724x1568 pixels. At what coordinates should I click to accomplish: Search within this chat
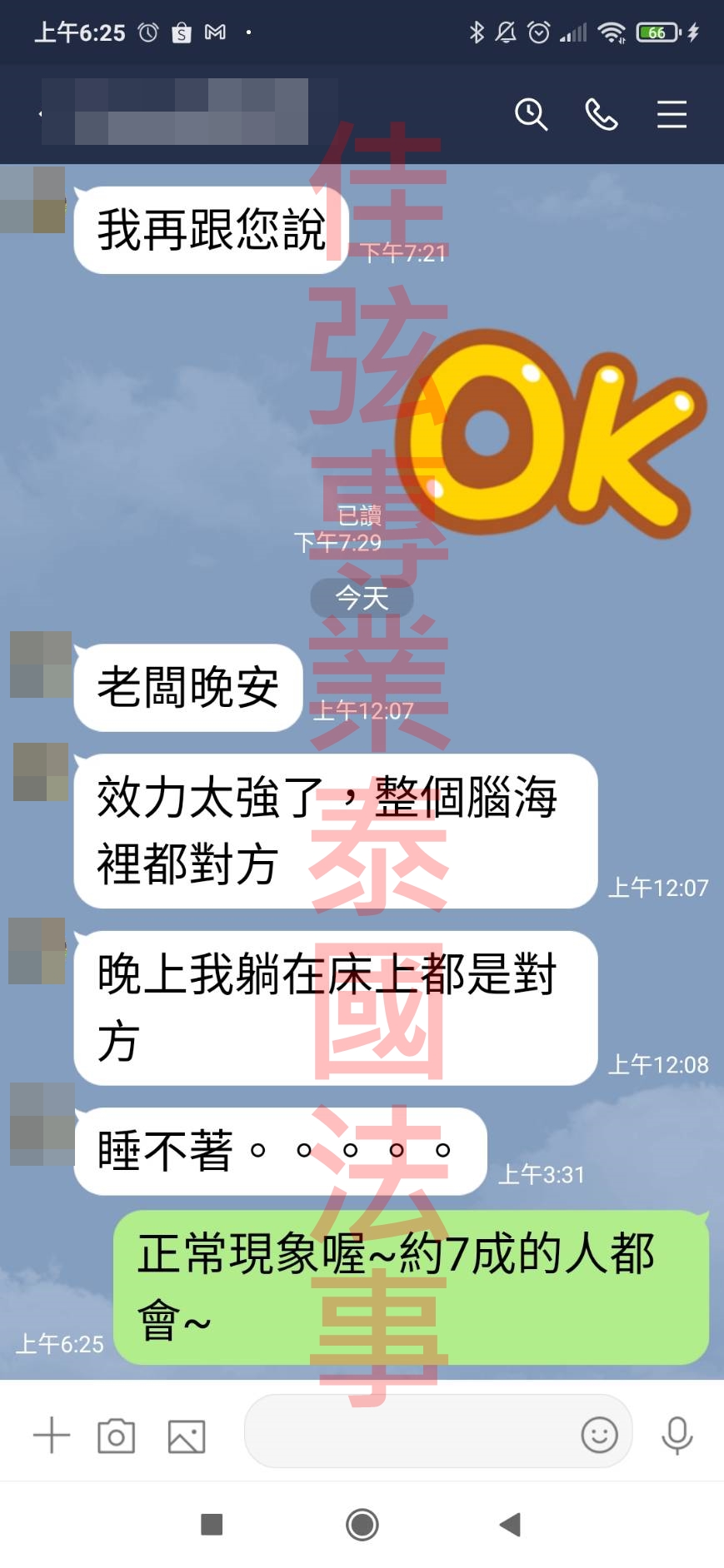[x=531, y=114]
